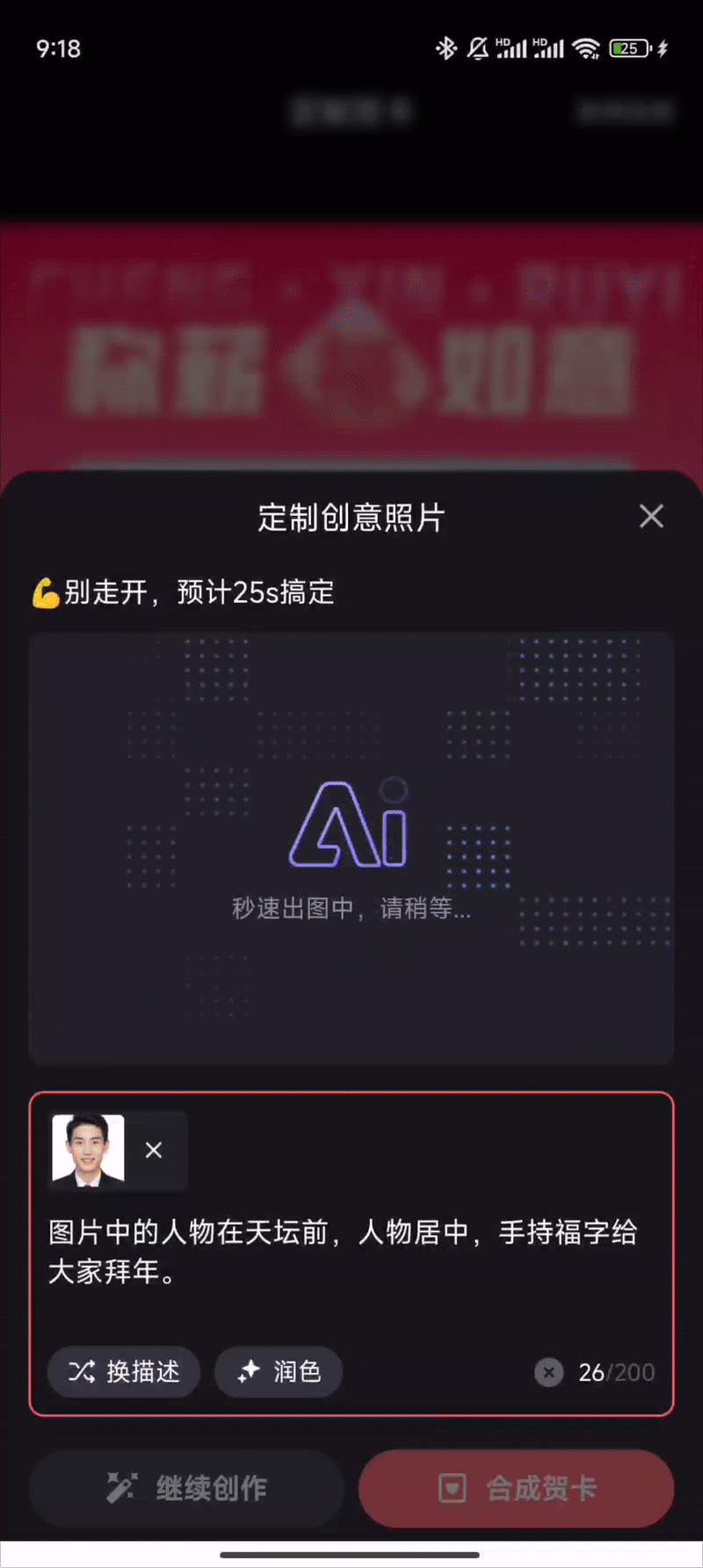The height and width of the screenshot is (1568, 703).
Task: Tap 润色 to polish the text
Action: pos(279,1372)
